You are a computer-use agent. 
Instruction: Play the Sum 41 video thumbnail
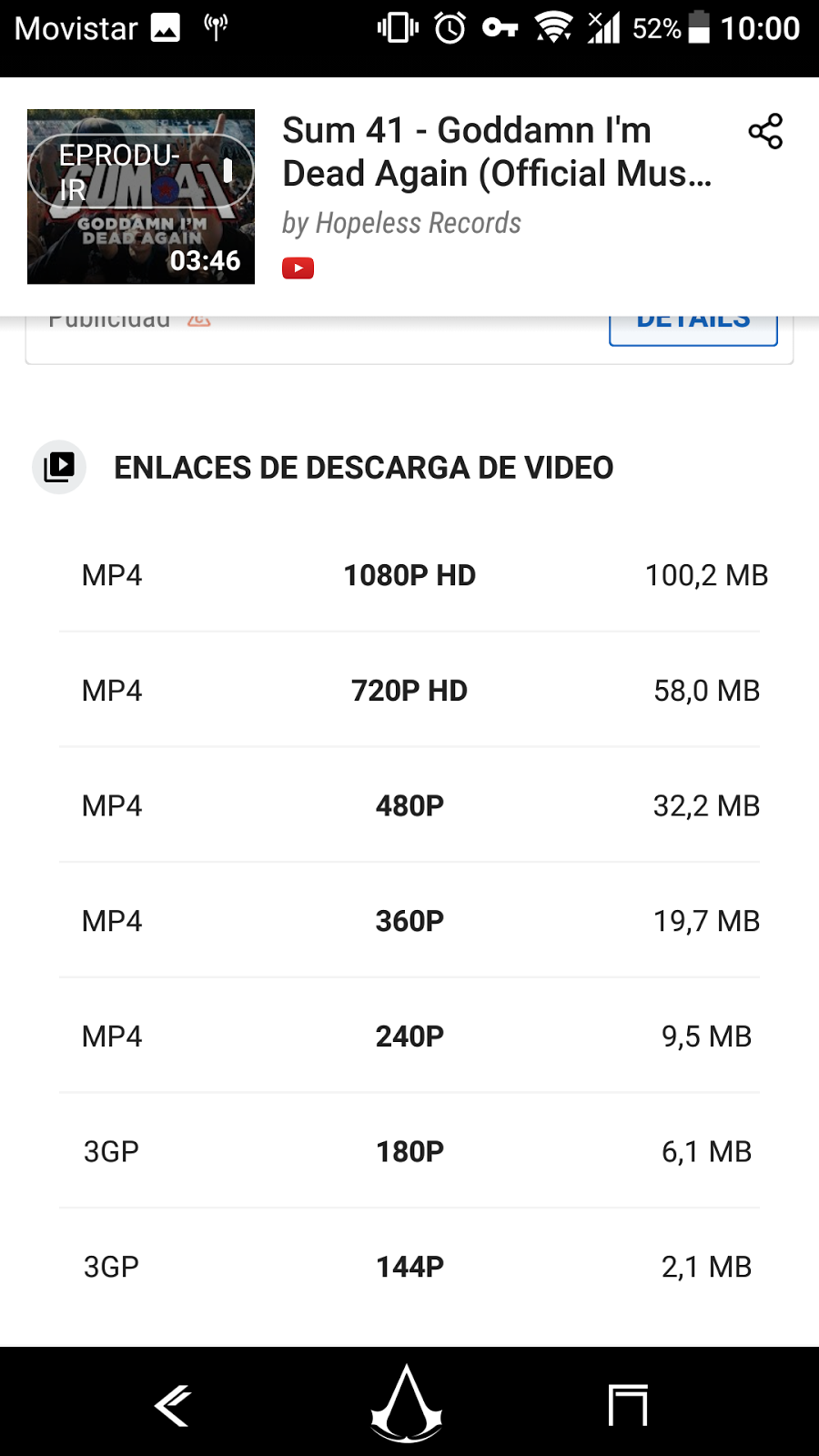click(x=141, y=197)
